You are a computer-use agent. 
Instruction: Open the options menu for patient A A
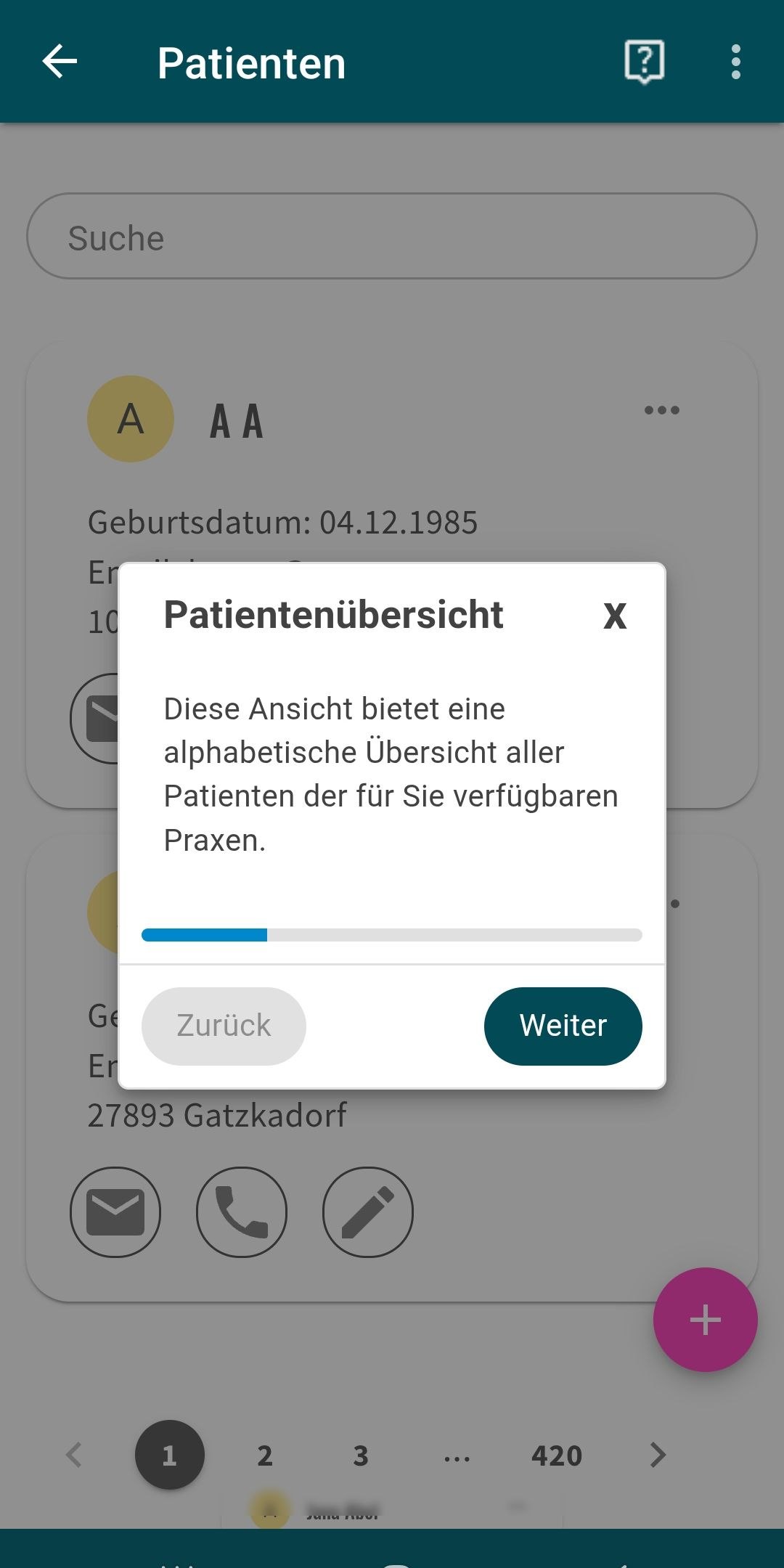pos(661,410)
